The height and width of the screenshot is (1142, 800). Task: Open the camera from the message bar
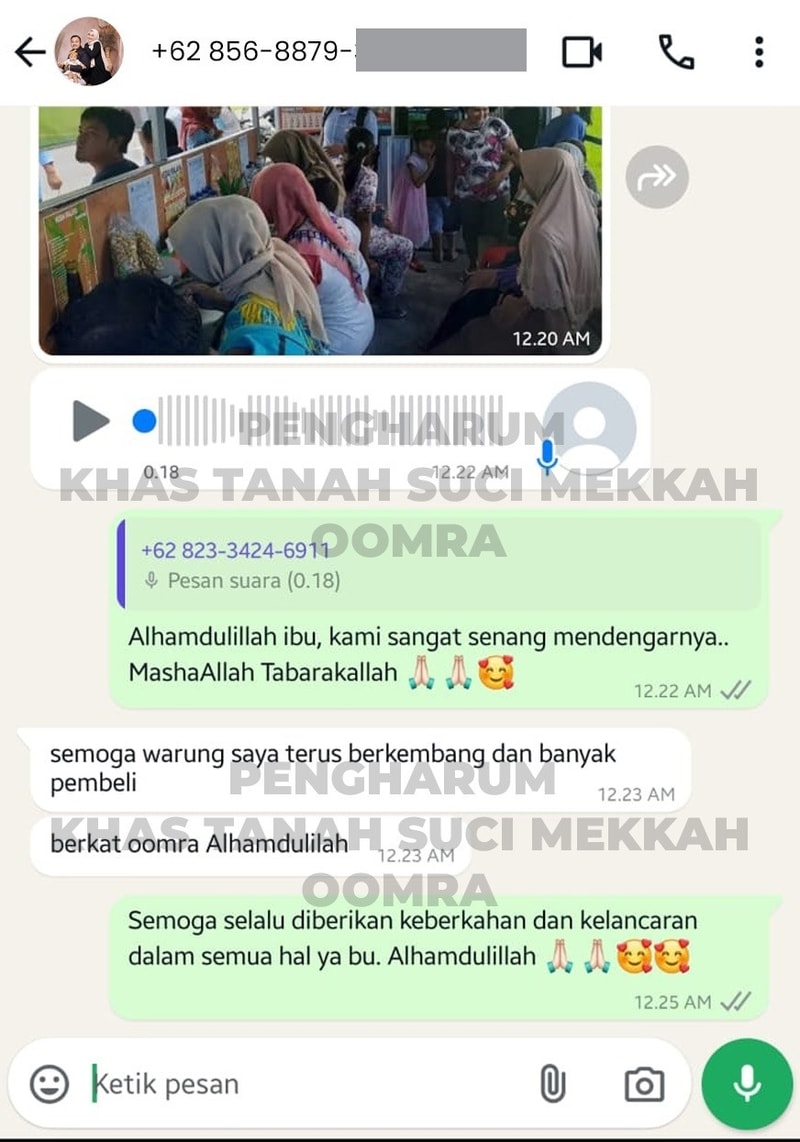point(644,1084)
